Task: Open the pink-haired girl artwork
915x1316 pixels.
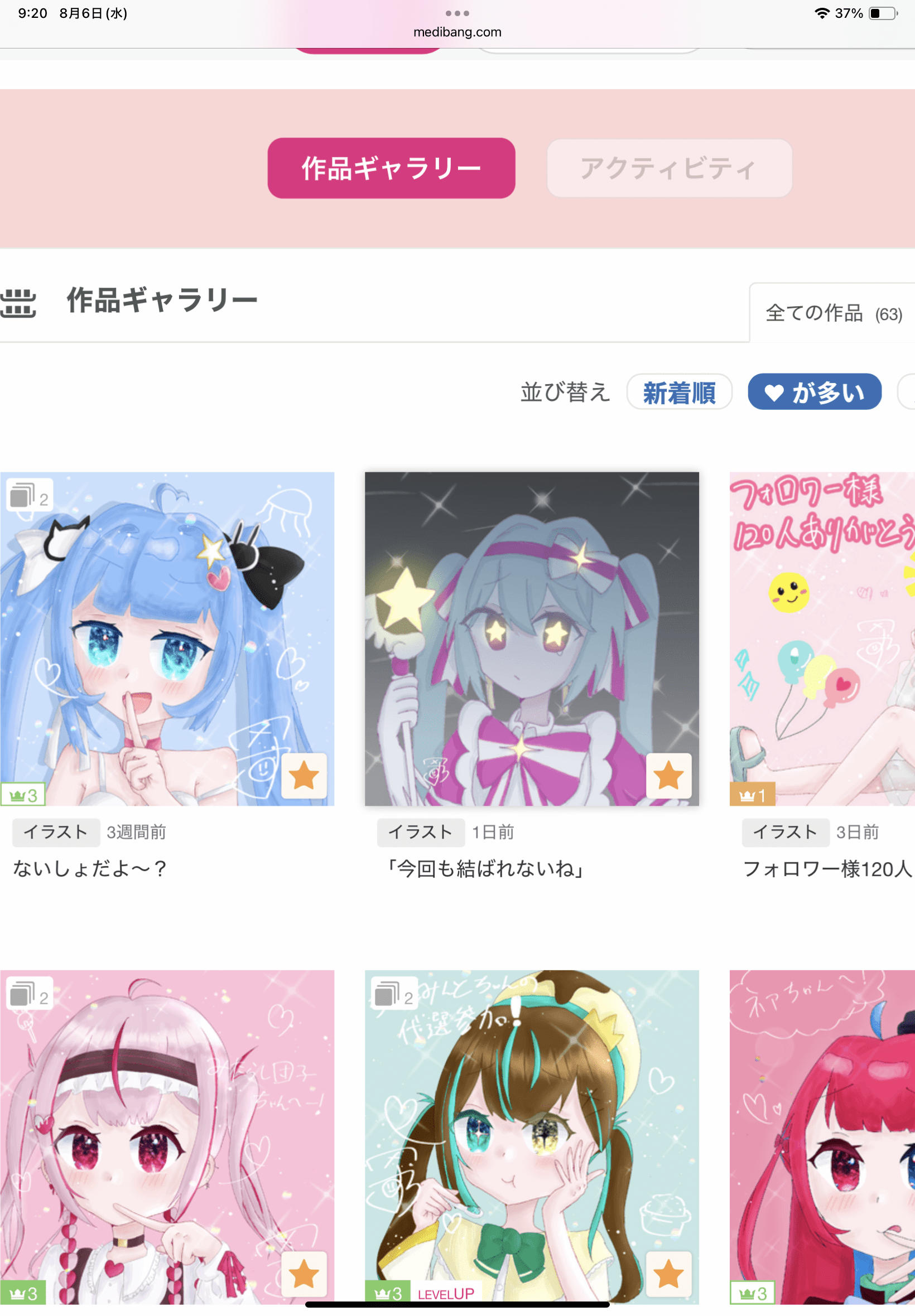Action: tap(167, 1136)
